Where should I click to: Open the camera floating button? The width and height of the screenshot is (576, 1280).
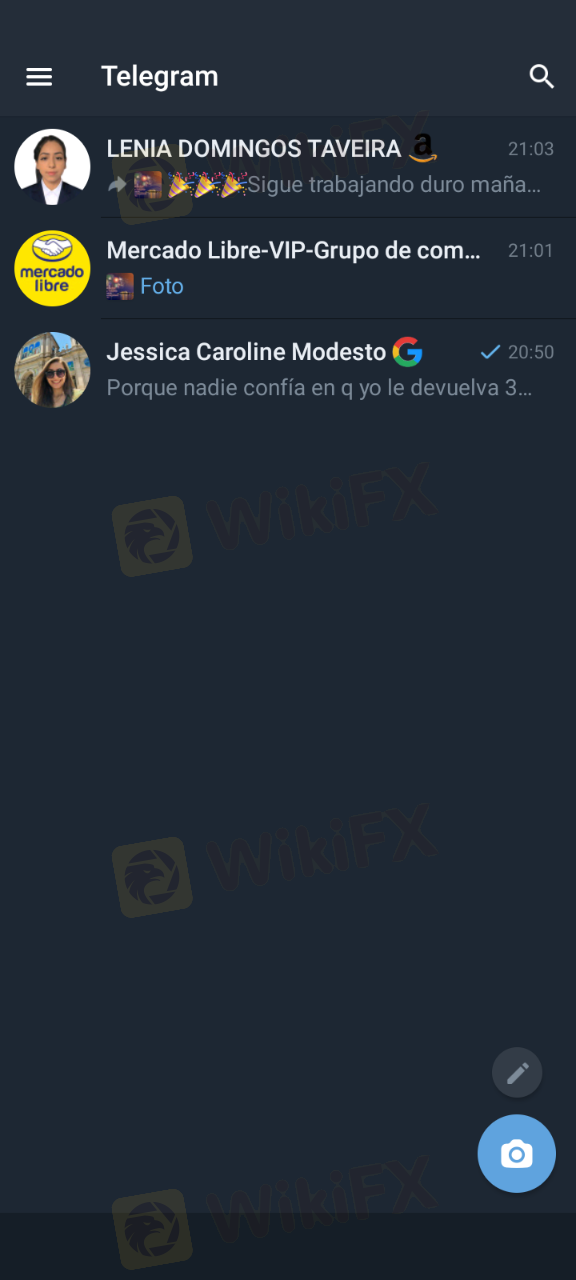[x=516, y=1154]
